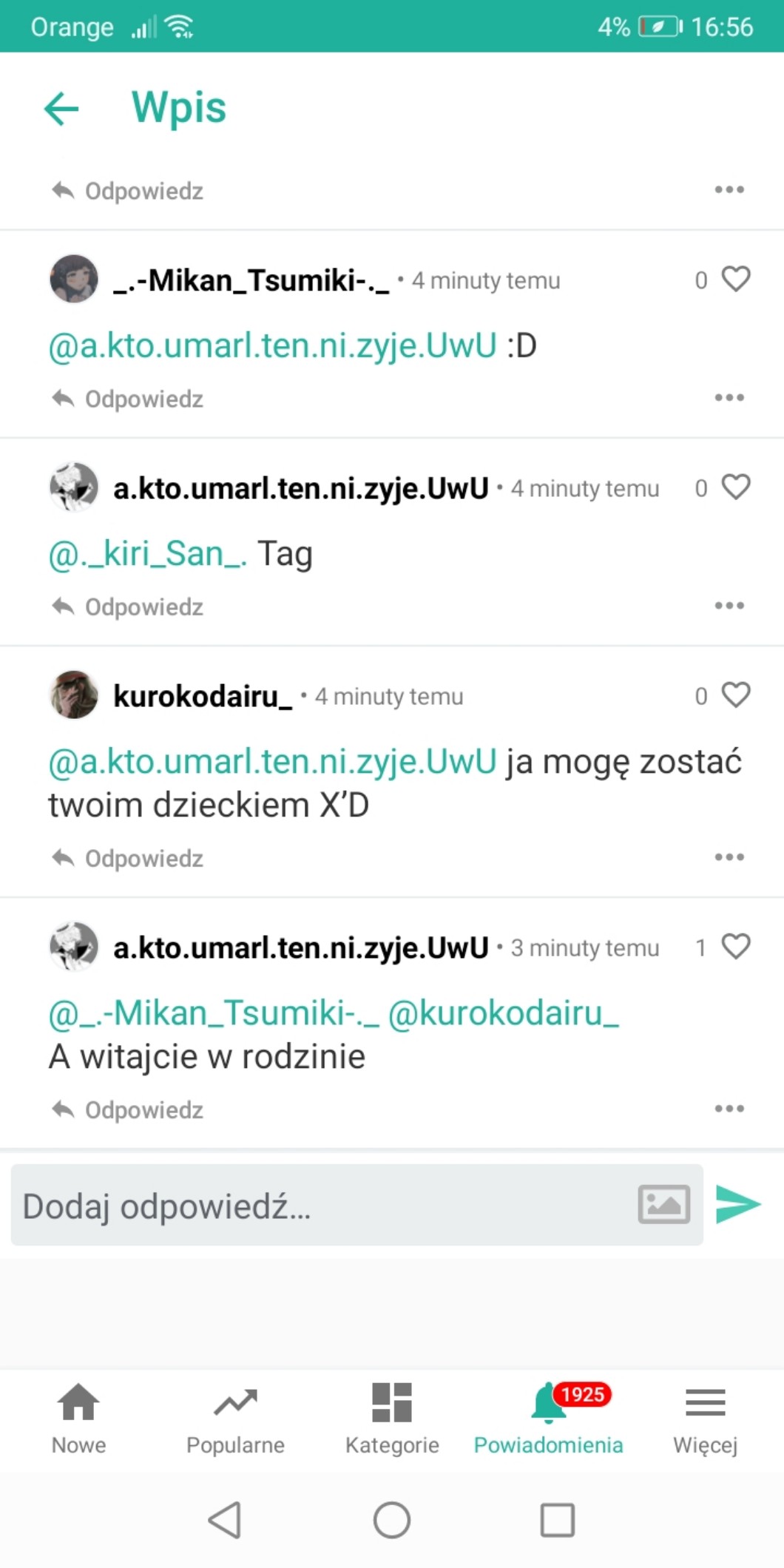
Task: Attach an image to the reply
Action: [663, 1205]
